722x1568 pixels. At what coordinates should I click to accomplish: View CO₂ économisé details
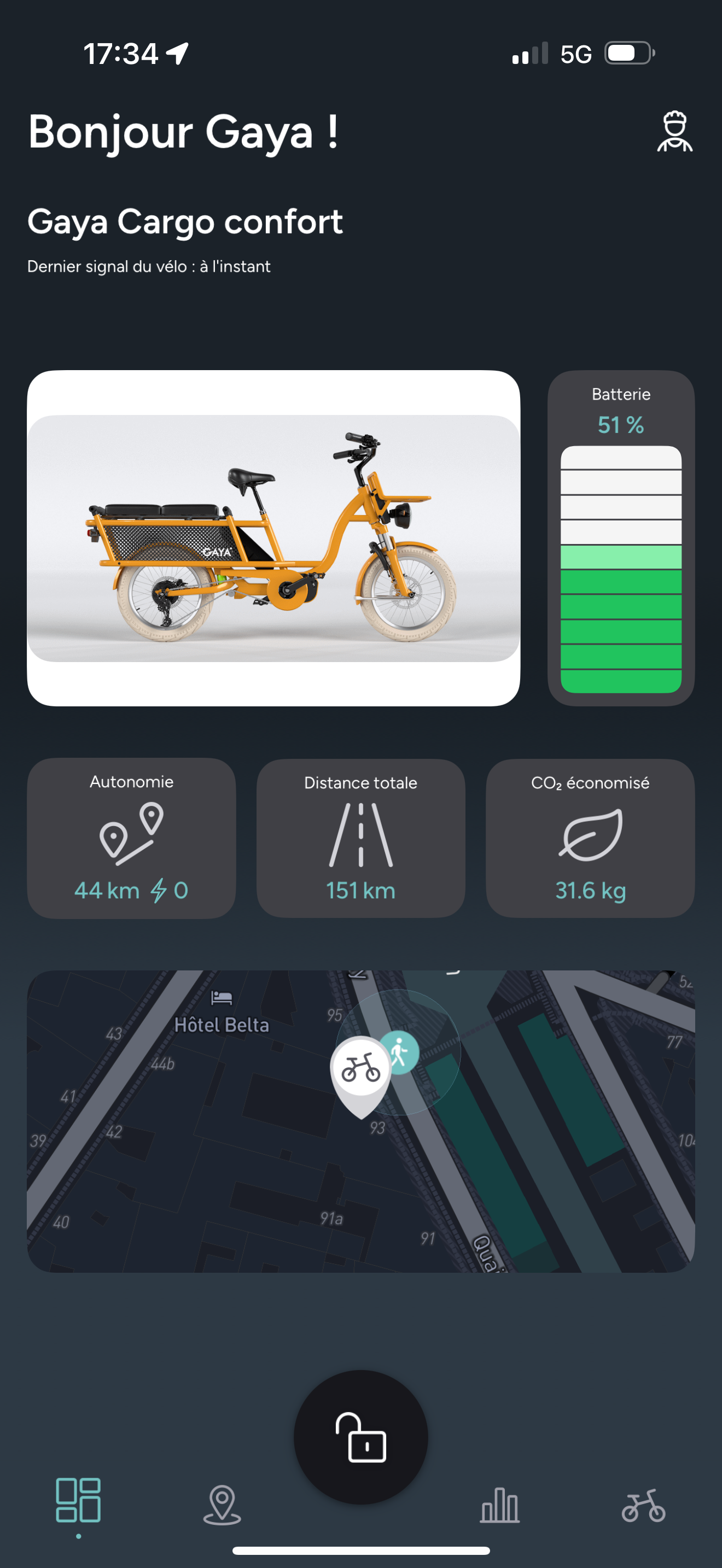point(590,838)
